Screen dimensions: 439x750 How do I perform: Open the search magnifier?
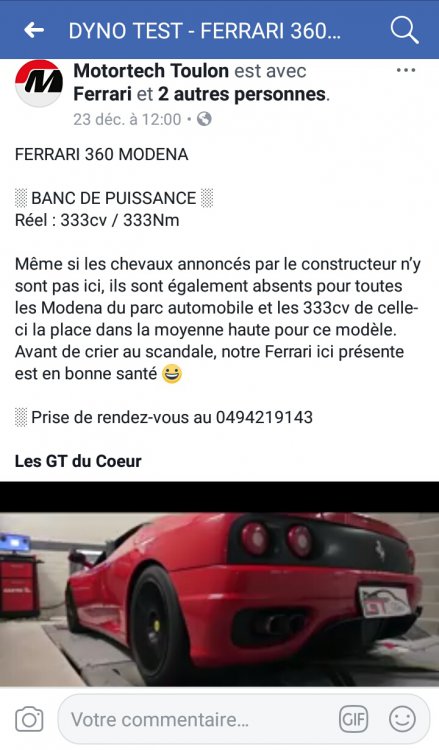[405, 30]
